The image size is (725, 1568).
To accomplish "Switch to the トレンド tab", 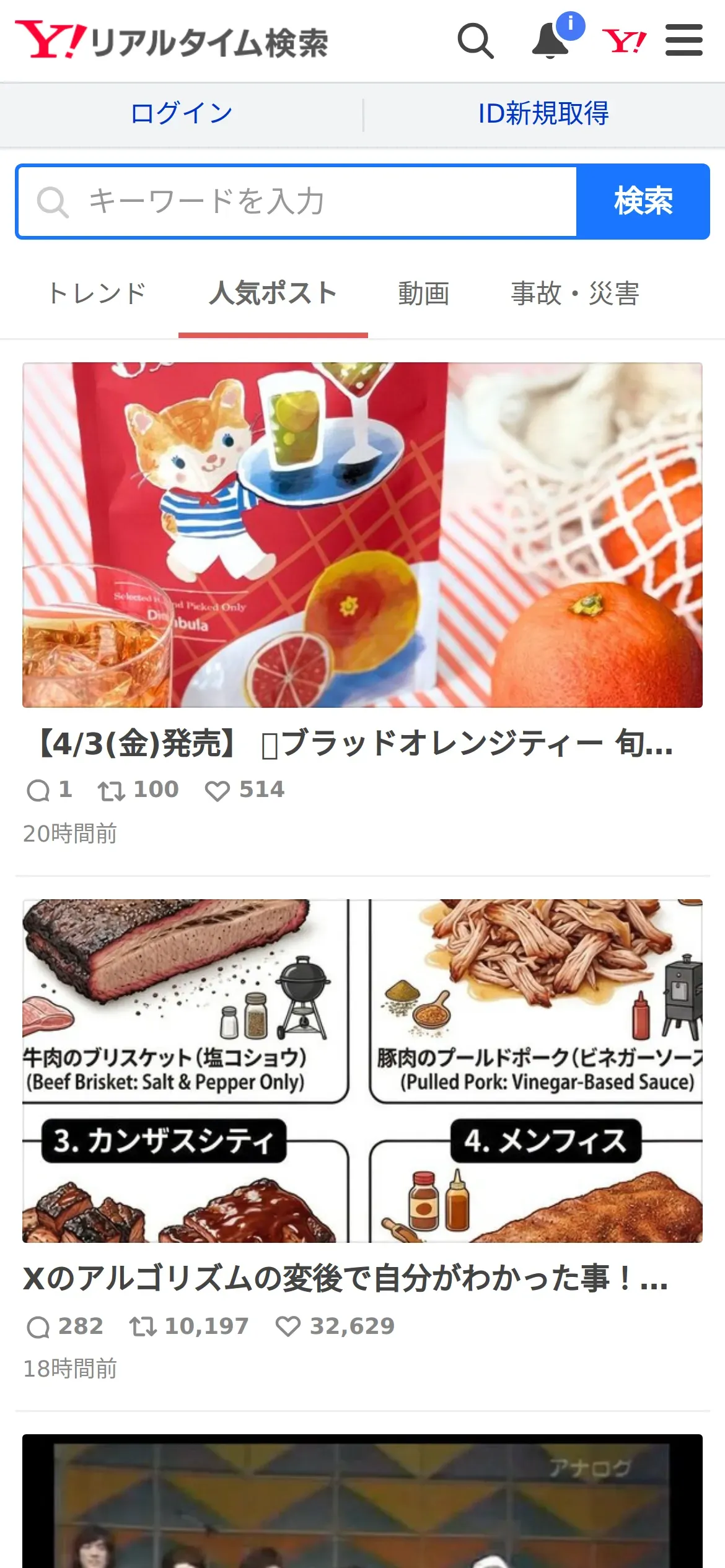I will [97, 294].
